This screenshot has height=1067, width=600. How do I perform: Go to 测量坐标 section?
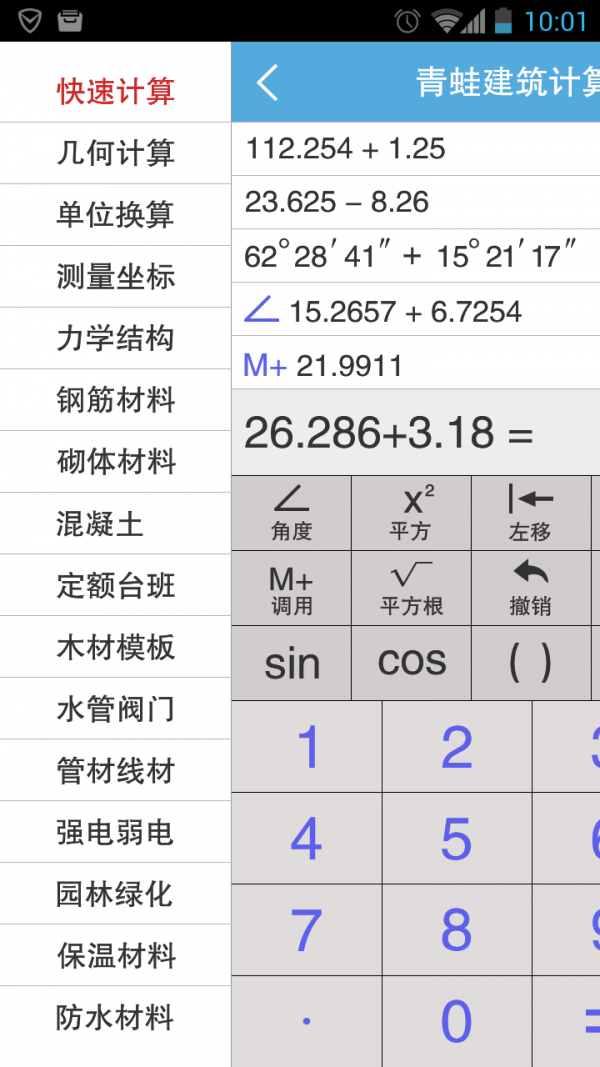116,277
